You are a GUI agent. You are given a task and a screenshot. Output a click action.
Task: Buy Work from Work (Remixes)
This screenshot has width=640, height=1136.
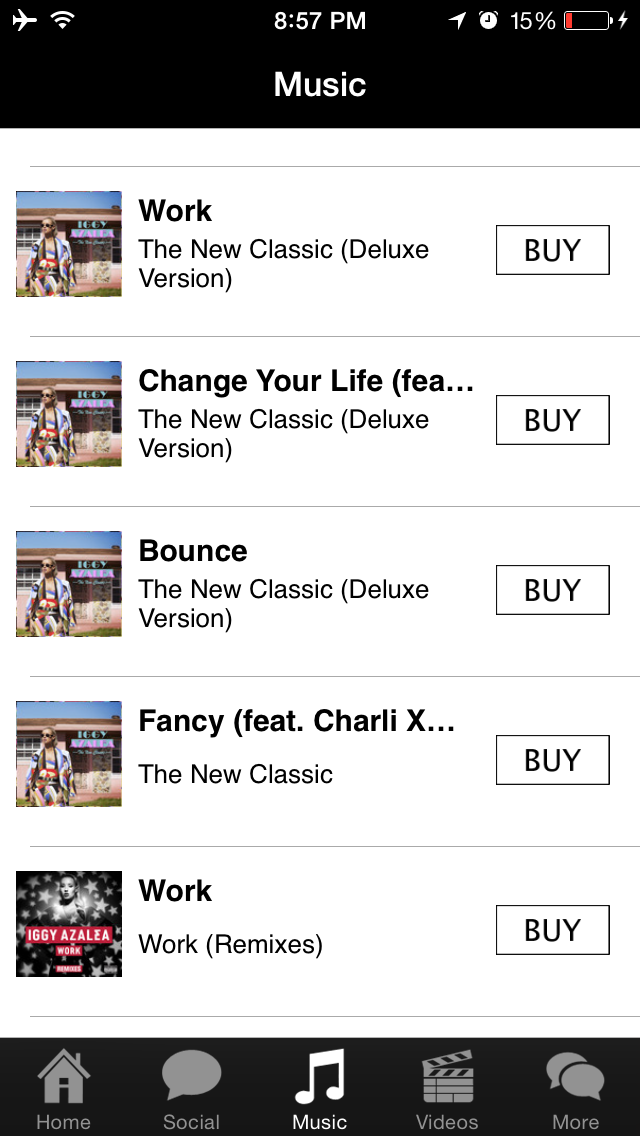(552, 930)
